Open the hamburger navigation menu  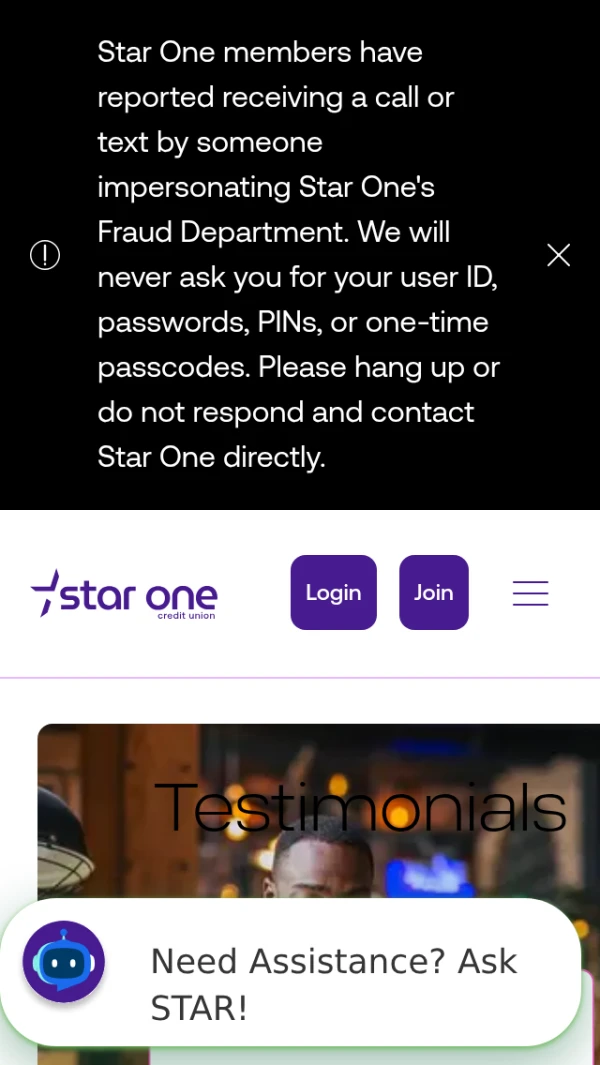click(530, 593)
